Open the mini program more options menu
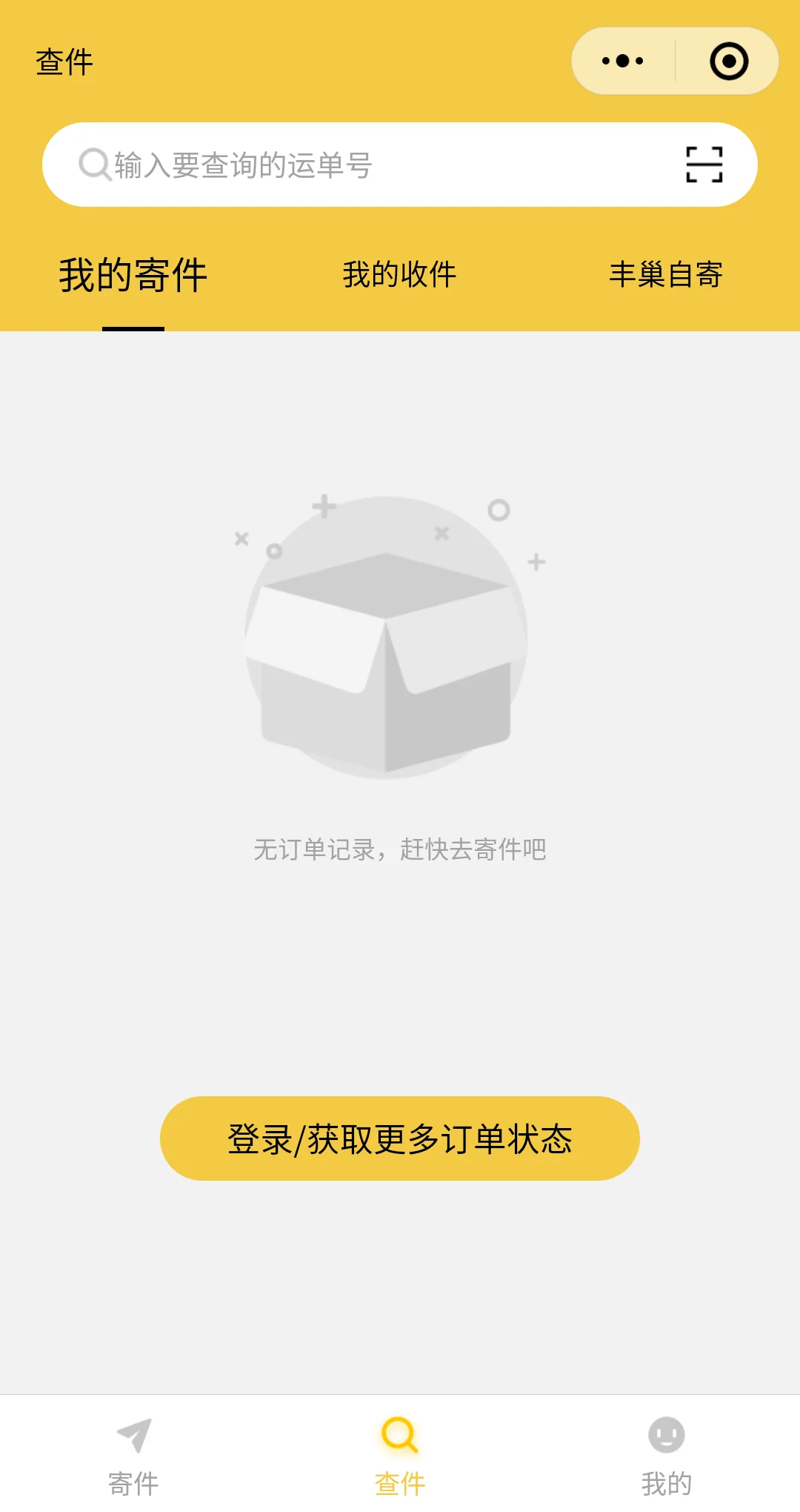 coord(622,61)
